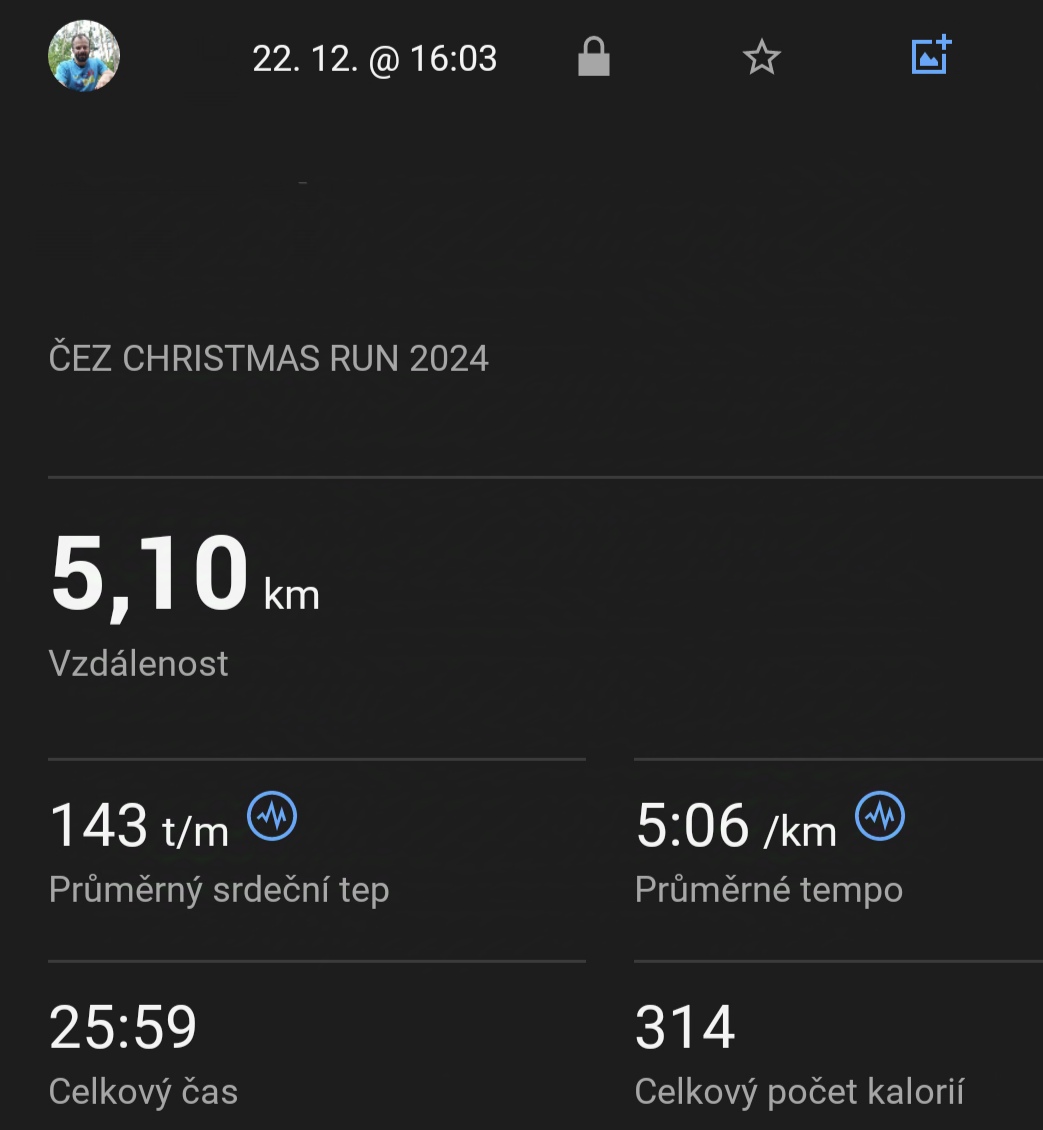Add a photo to this activity
This screenshot has height=1130, width=1043.
coord(930,57)
